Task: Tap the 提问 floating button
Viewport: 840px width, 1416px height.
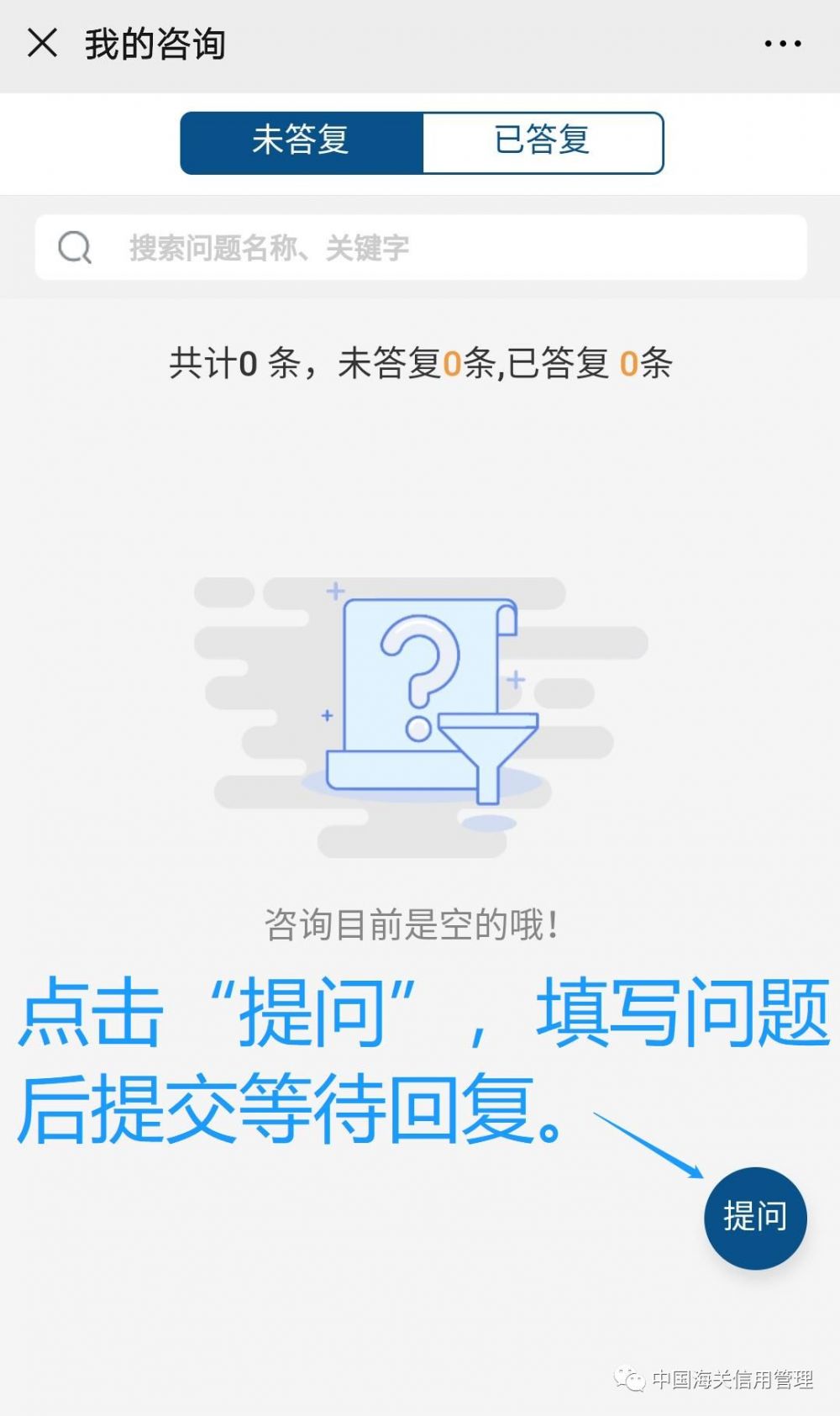Action: [x=754, y=1216]
